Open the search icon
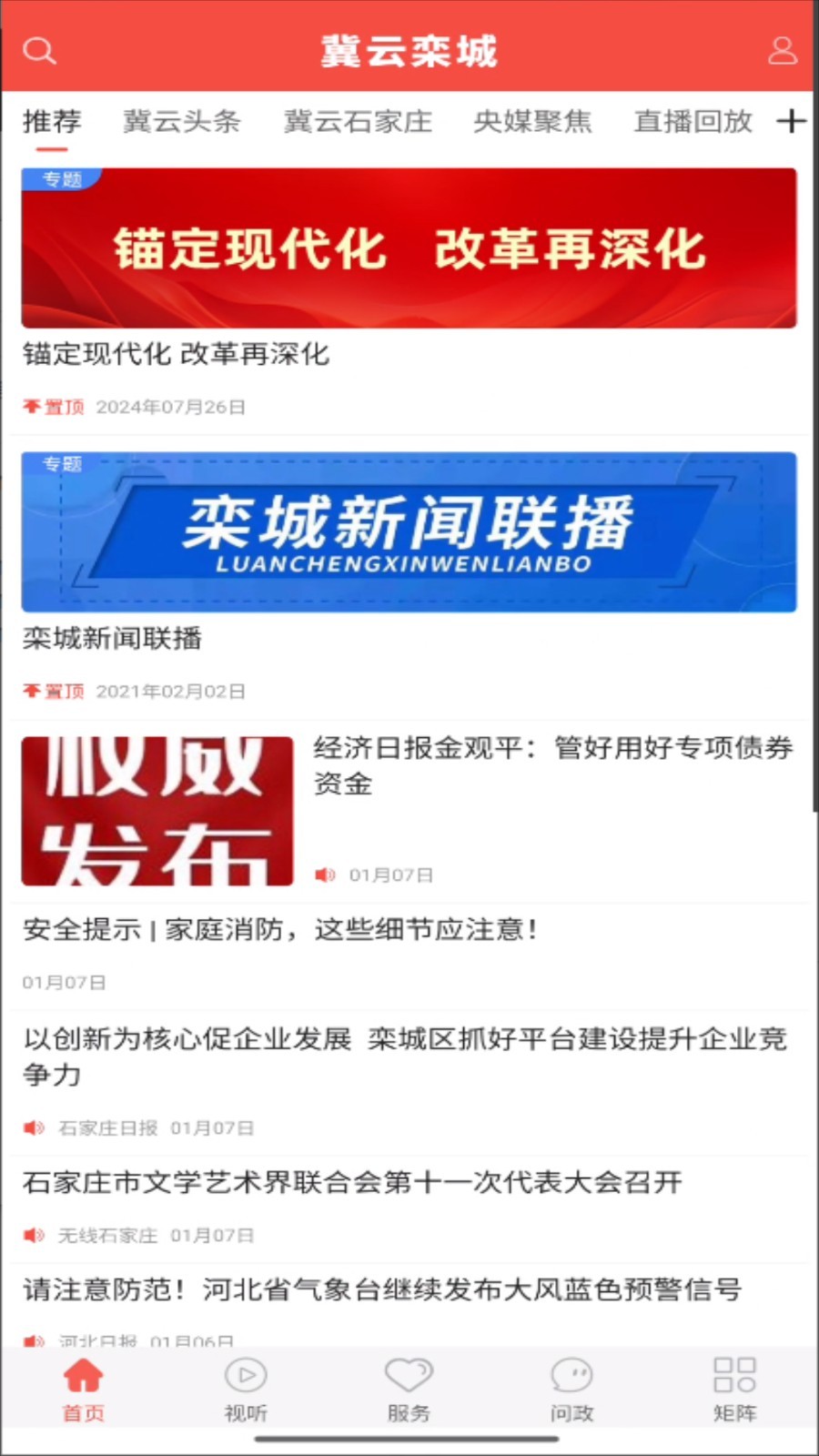 point(40,50)
